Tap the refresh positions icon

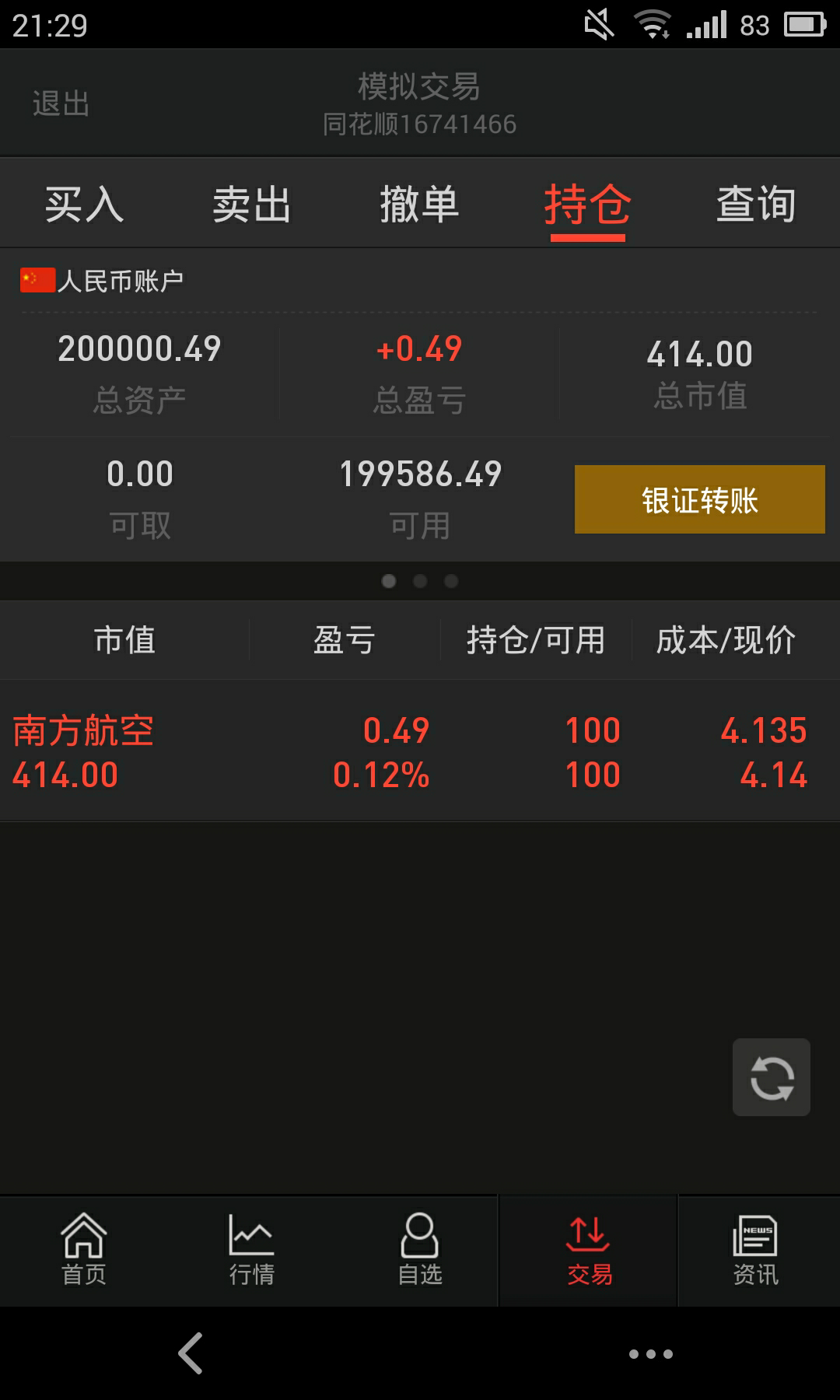click(771, 1078)
